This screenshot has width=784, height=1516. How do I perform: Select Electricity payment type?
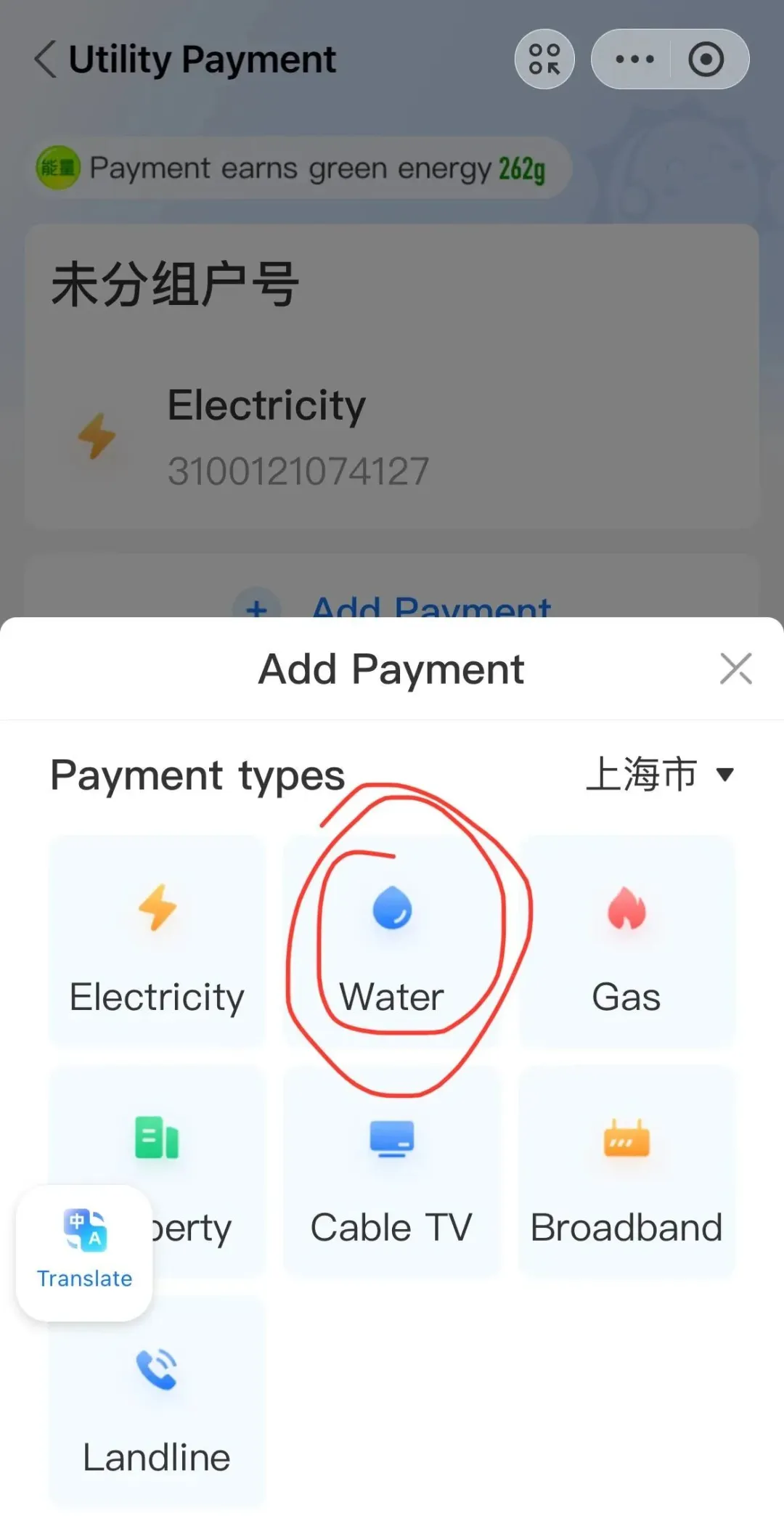coord(157,942)
